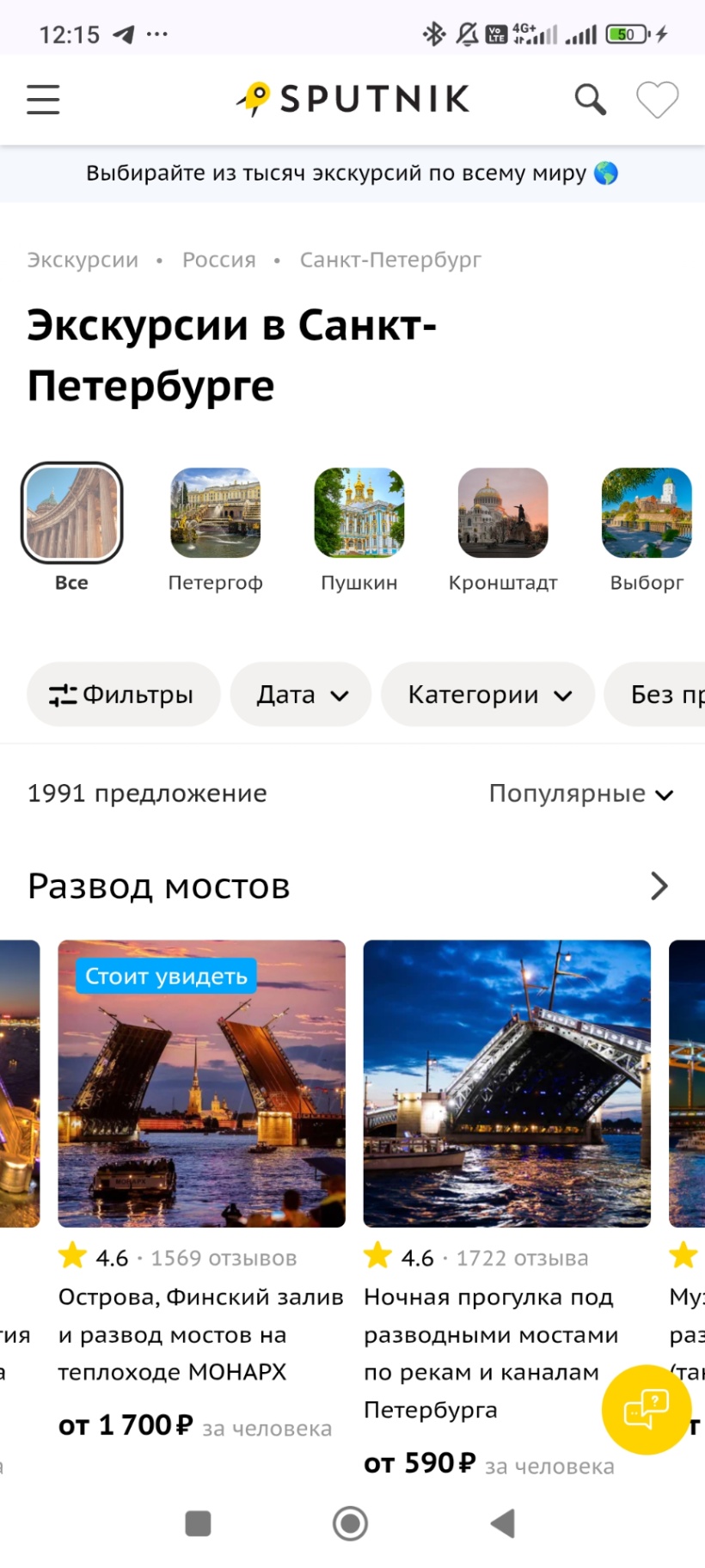Open the yellow chat help button

(646, 1410)
